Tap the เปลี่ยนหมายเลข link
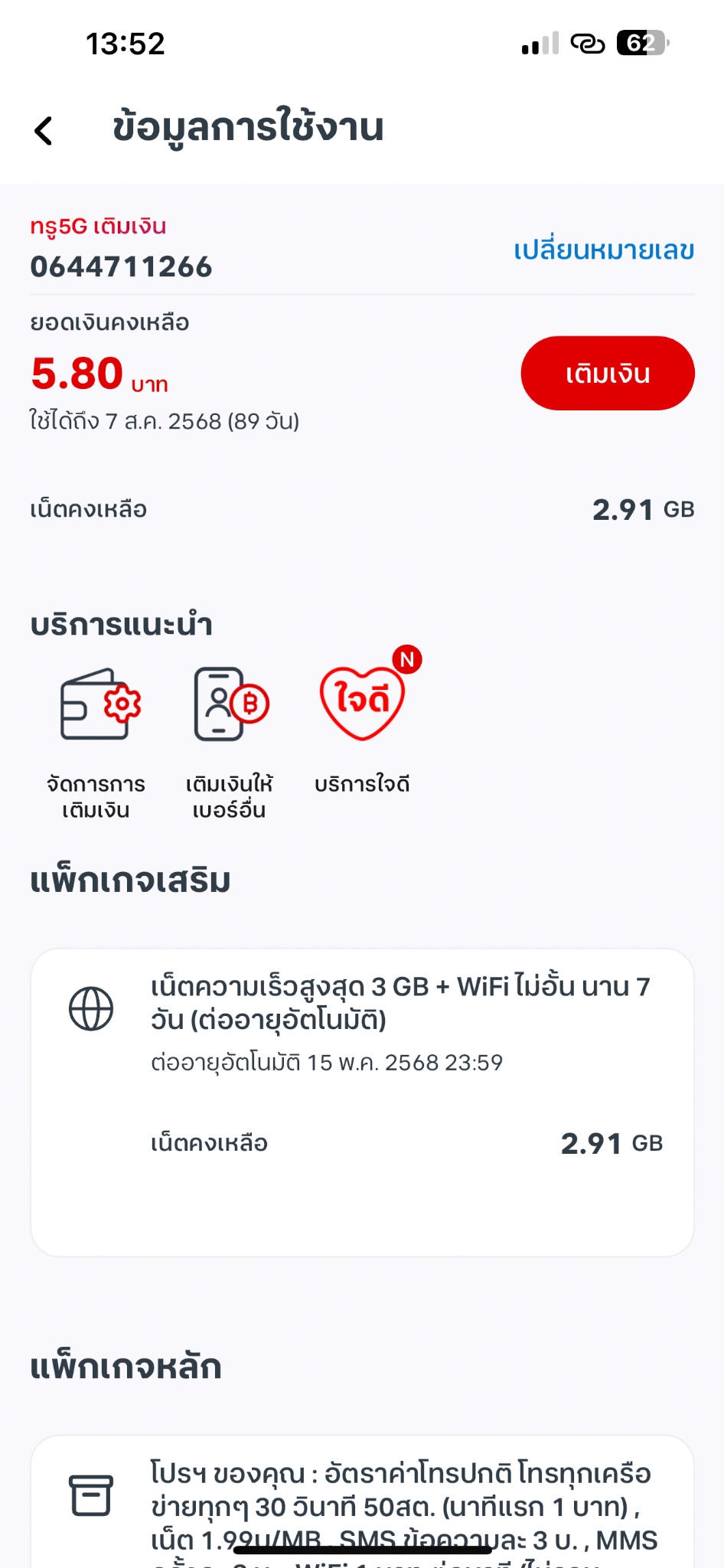The image size is (724, 1568). point(603,250)
